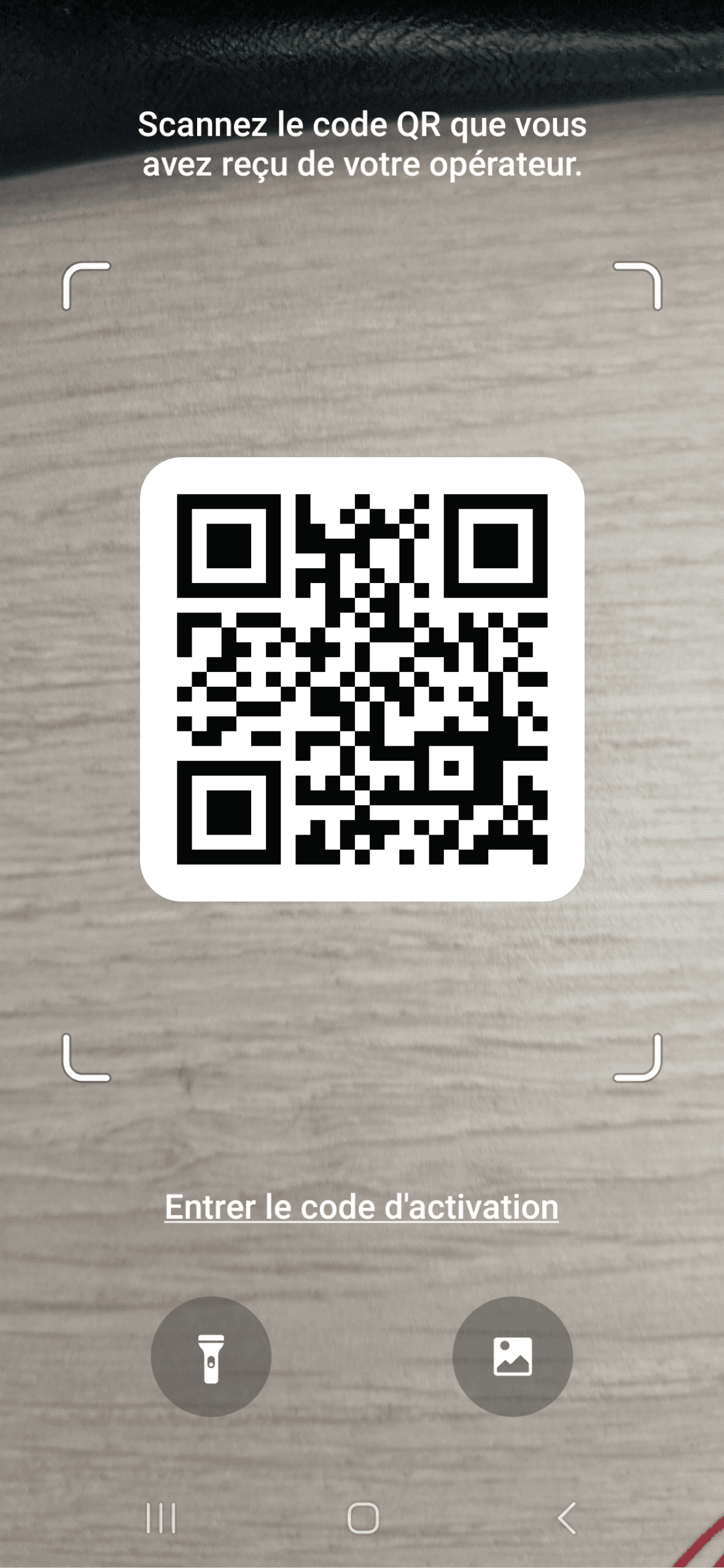Open the "Entrer le code d'activation" link
Image resolution: width=724 pixels, height=1568 pixels.
coord(362,1207)
